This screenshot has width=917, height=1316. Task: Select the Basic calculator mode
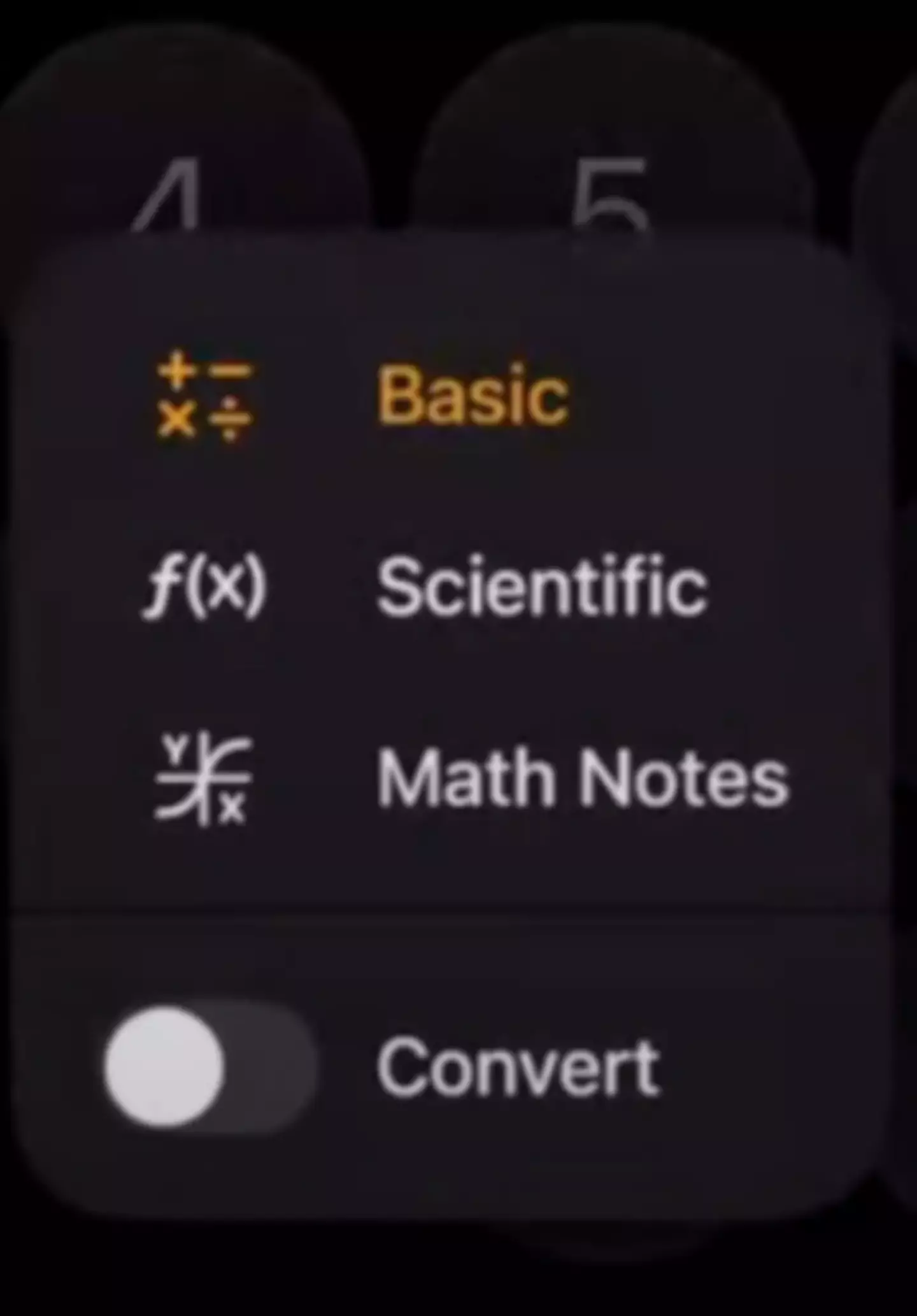(471, 395)
